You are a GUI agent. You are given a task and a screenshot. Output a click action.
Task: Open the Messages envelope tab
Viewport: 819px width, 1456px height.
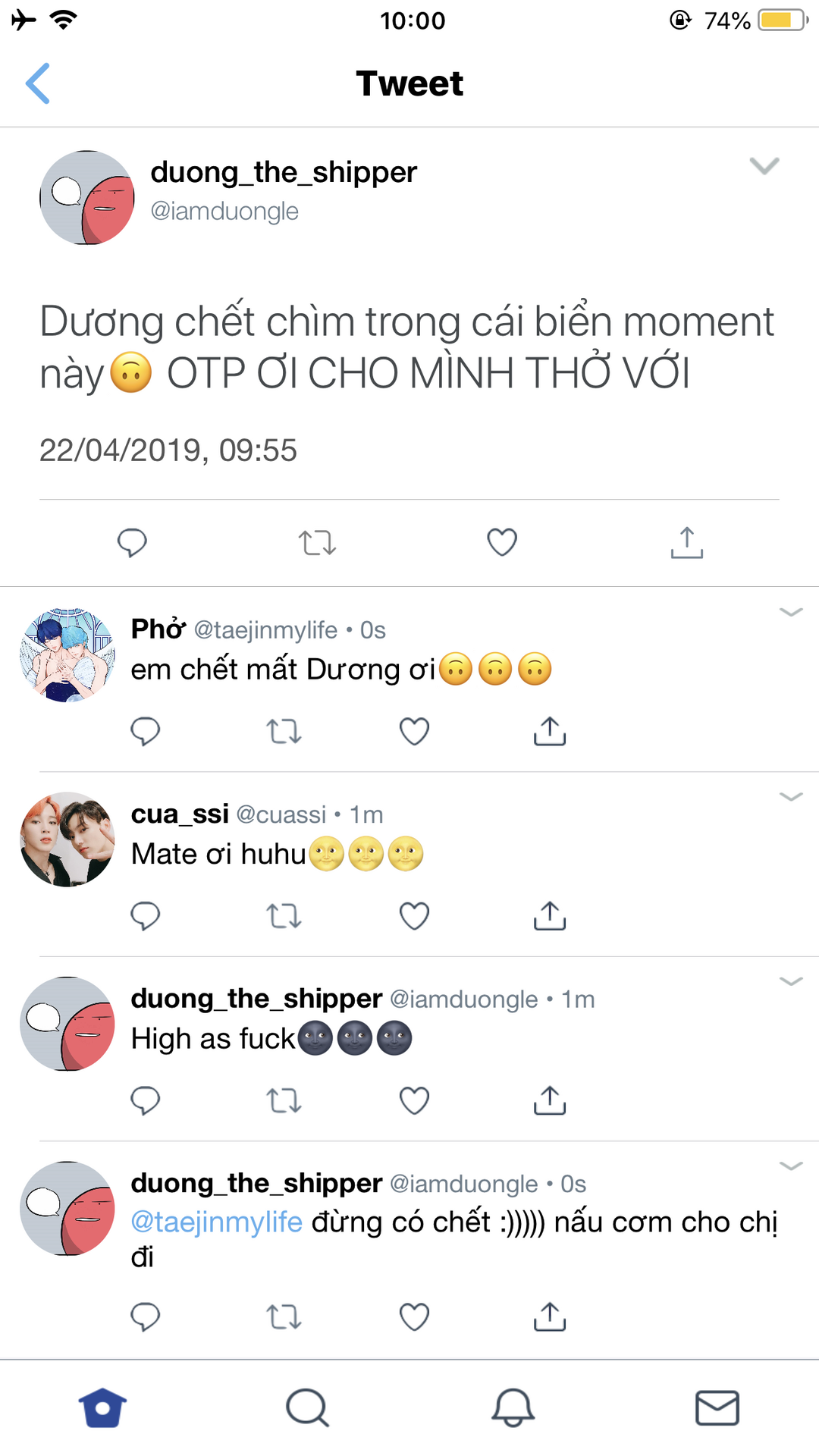717,1408
